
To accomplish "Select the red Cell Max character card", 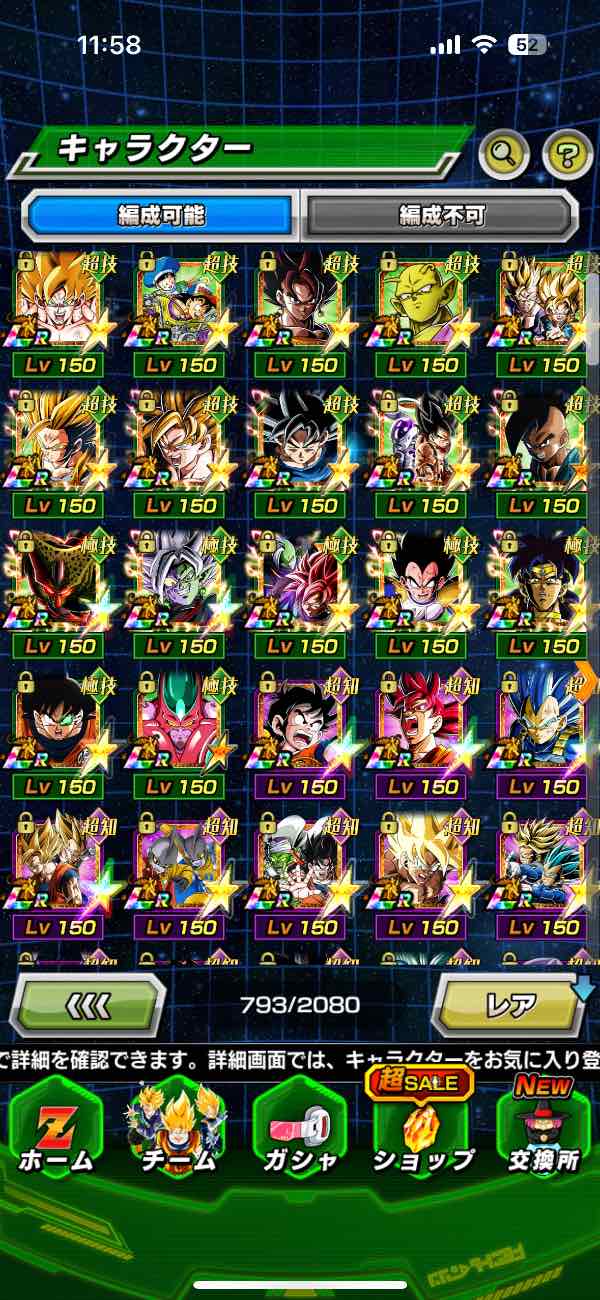I will coord(58,580).
